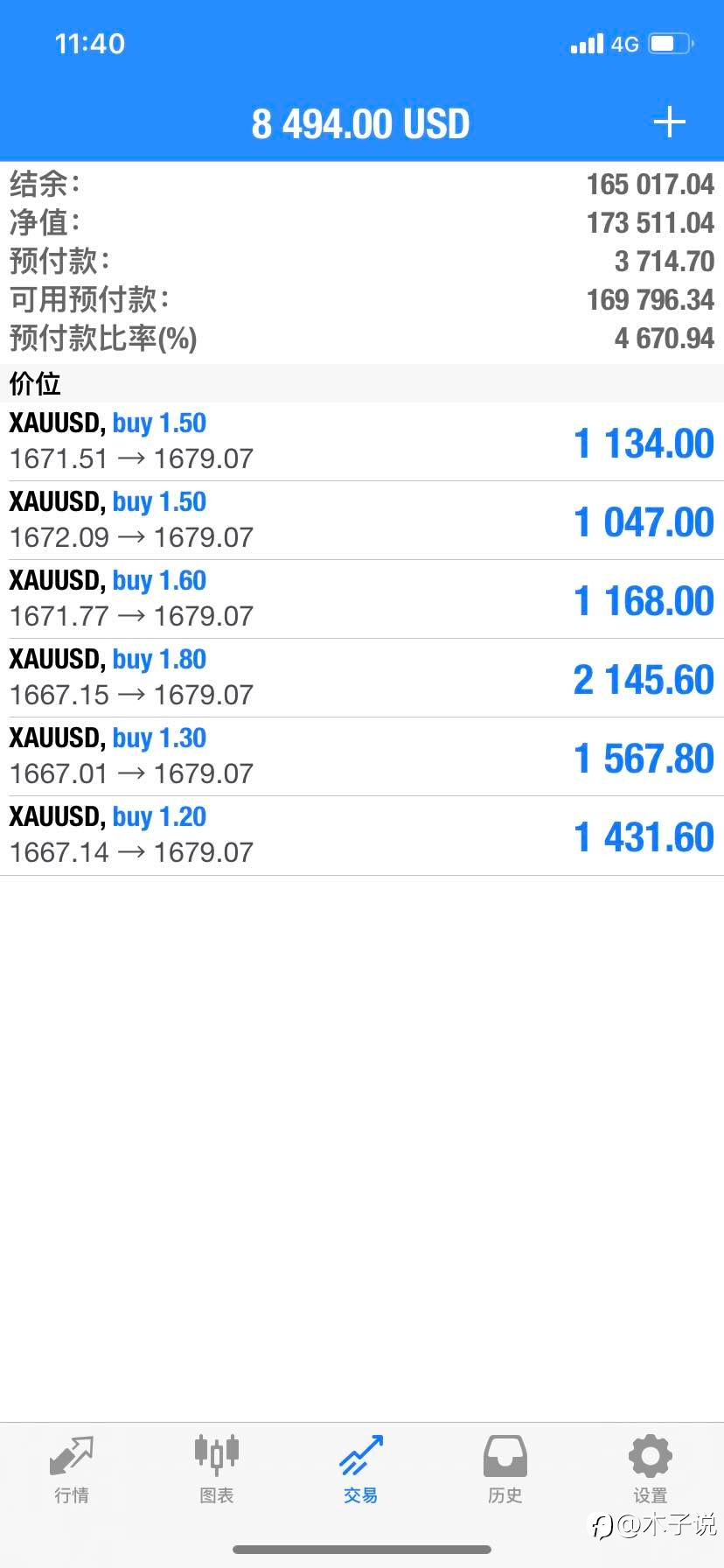Open XAUUSD buy 1.50 position at 1671.51
724x1568 pixels.
362,442
